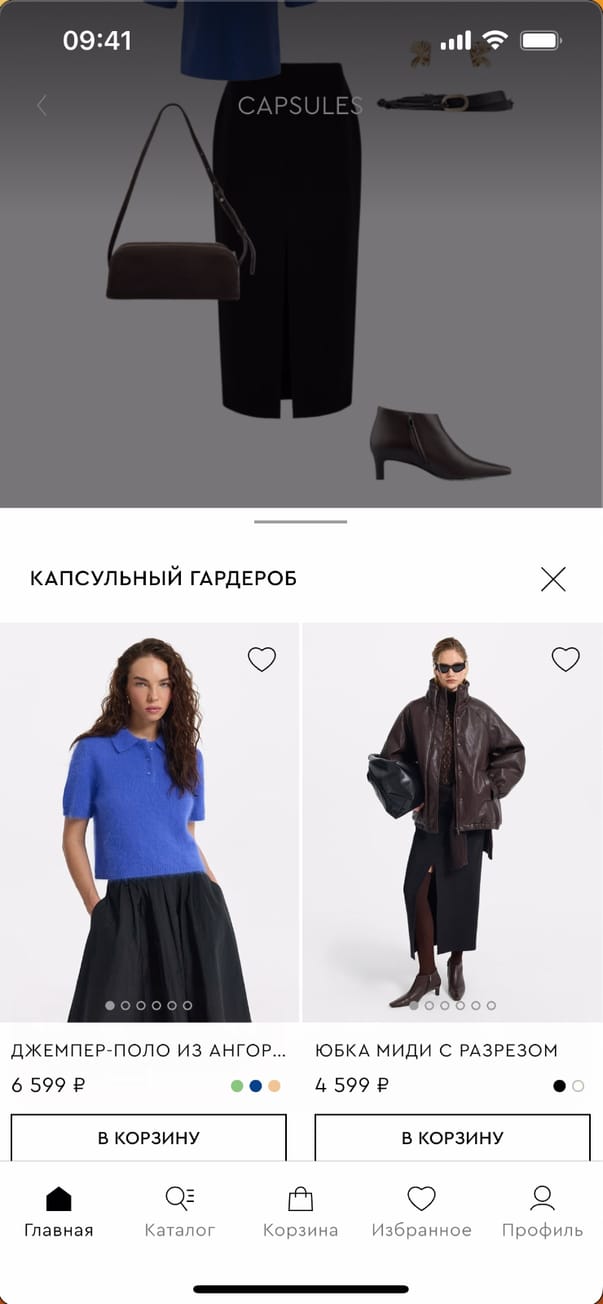Choose the blue color for Джемпер-поло
This screenshot has width=603, height=1304.
(x=256, y=1086)
